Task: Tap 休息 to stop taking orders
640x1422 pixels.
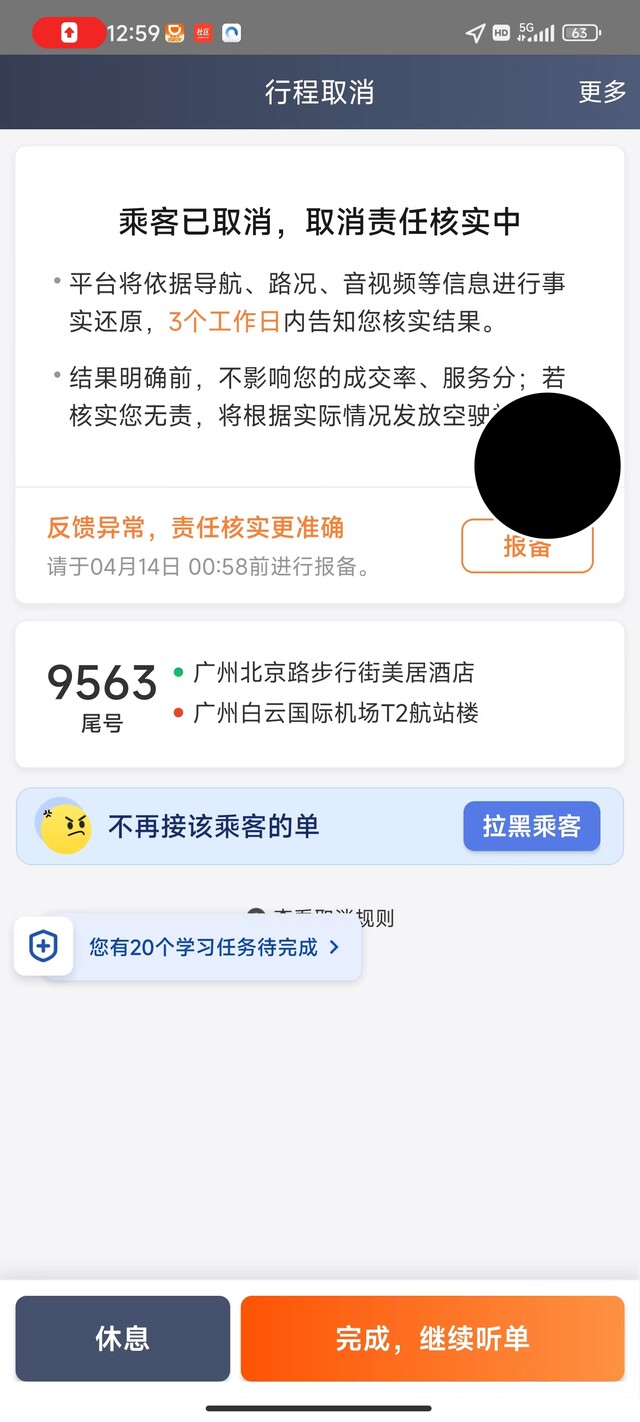Action: click(x=123, y=1338)
